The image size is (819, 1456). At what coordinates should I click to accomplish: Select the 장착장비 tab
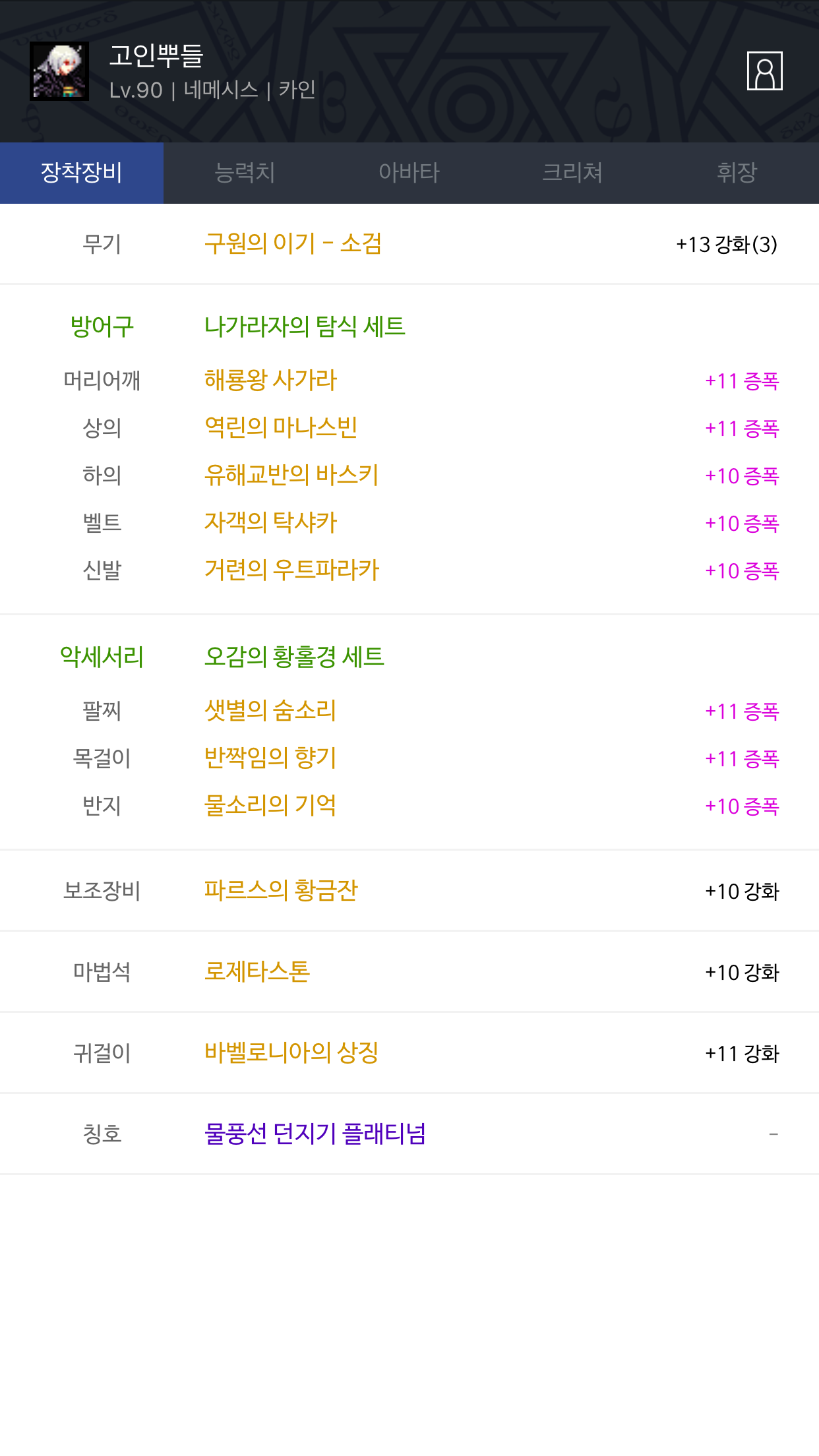82,173
